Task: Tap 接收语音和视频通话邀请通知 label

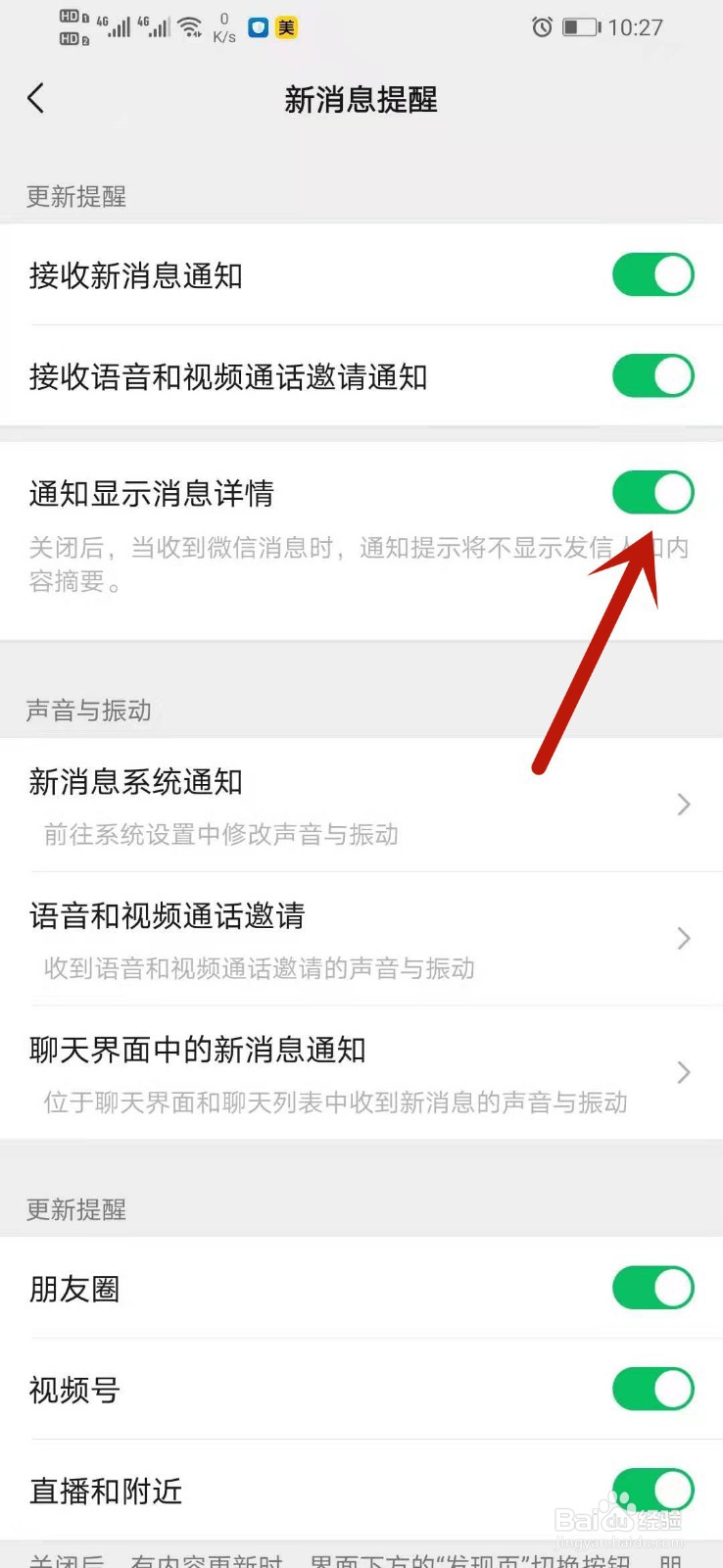Action: click(227, 376)
